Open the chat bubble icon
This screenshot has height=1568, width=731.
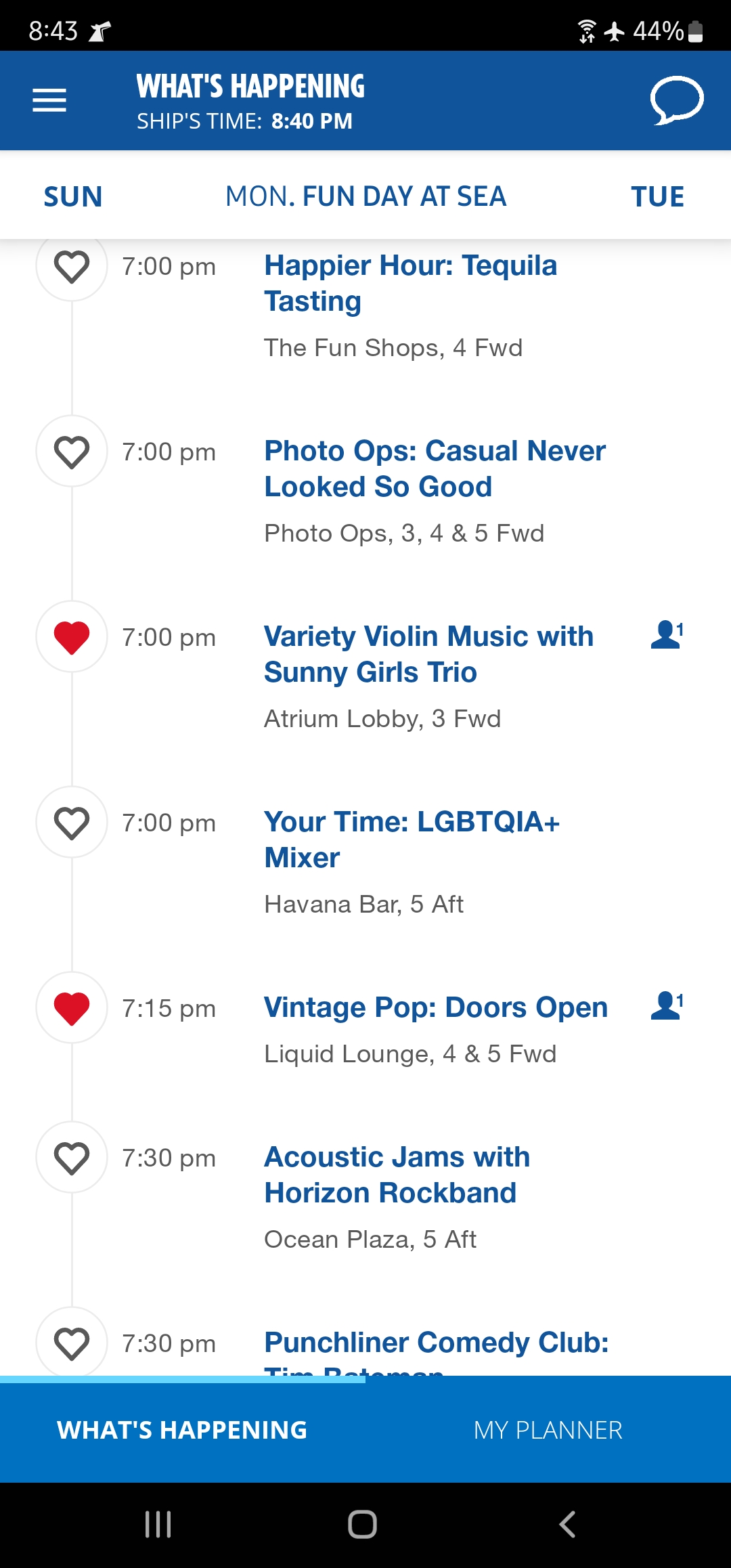676,100
